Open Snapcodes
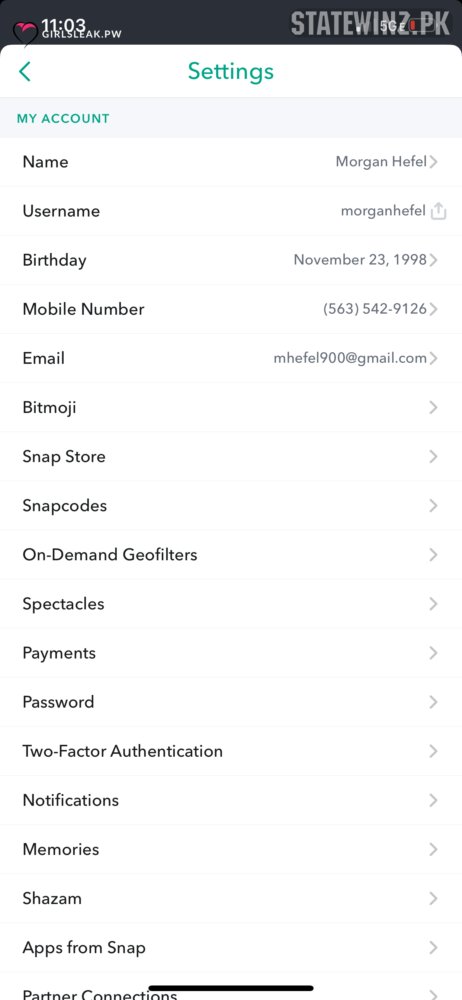 [231, 506]
